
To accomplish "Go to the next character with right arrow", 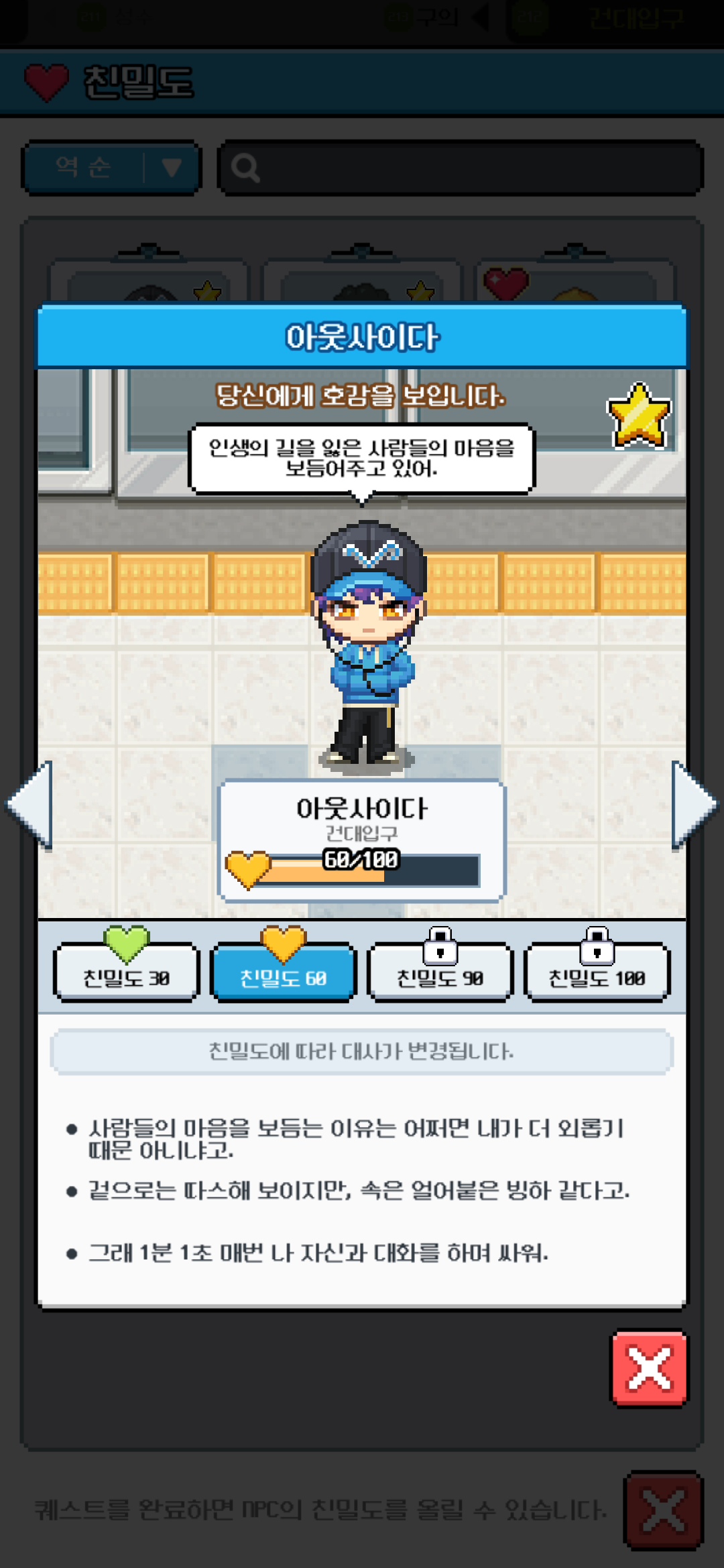I will point(693,804).
